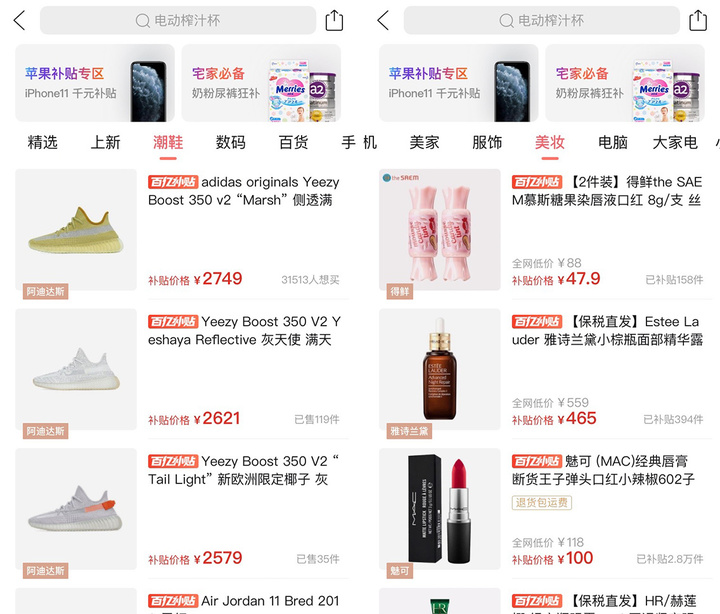Select the 上新 tab

105,142
